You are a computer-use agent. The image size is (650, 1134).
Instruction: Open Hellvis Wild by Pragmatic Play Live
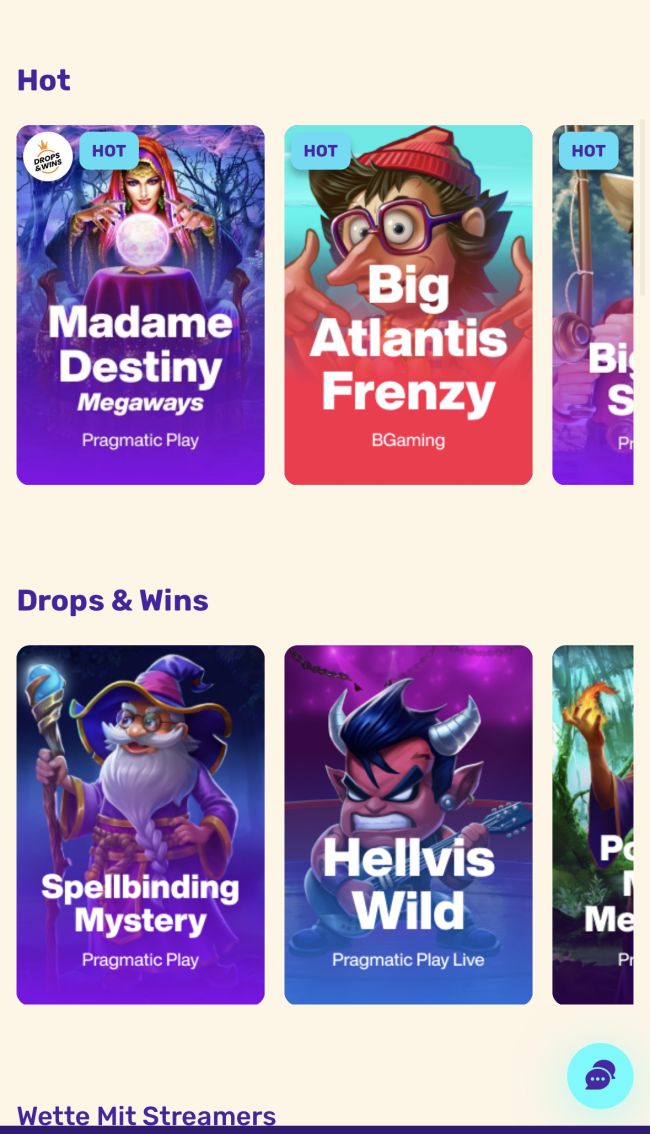pos(408,825)
